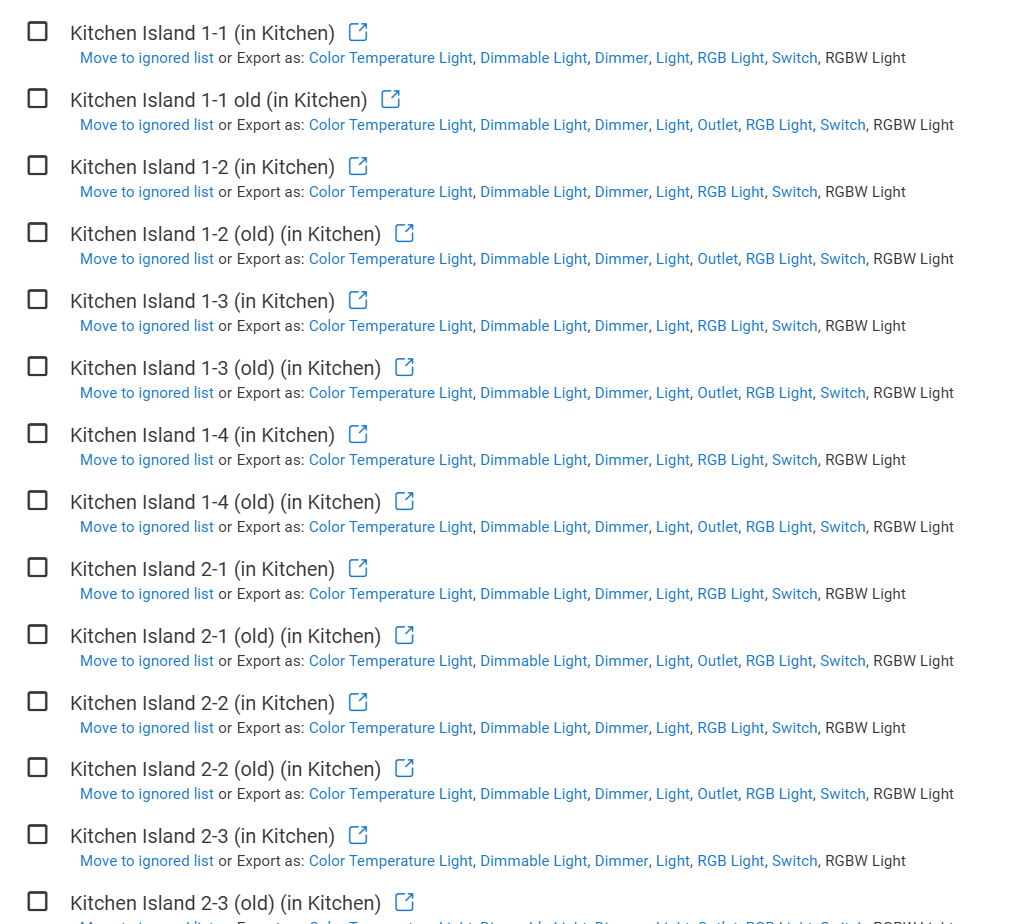This screenshot has height=924, width=1028.
Task: Export Kitchen Island 2-2 as Switch
Action: [x=794, y=728]
